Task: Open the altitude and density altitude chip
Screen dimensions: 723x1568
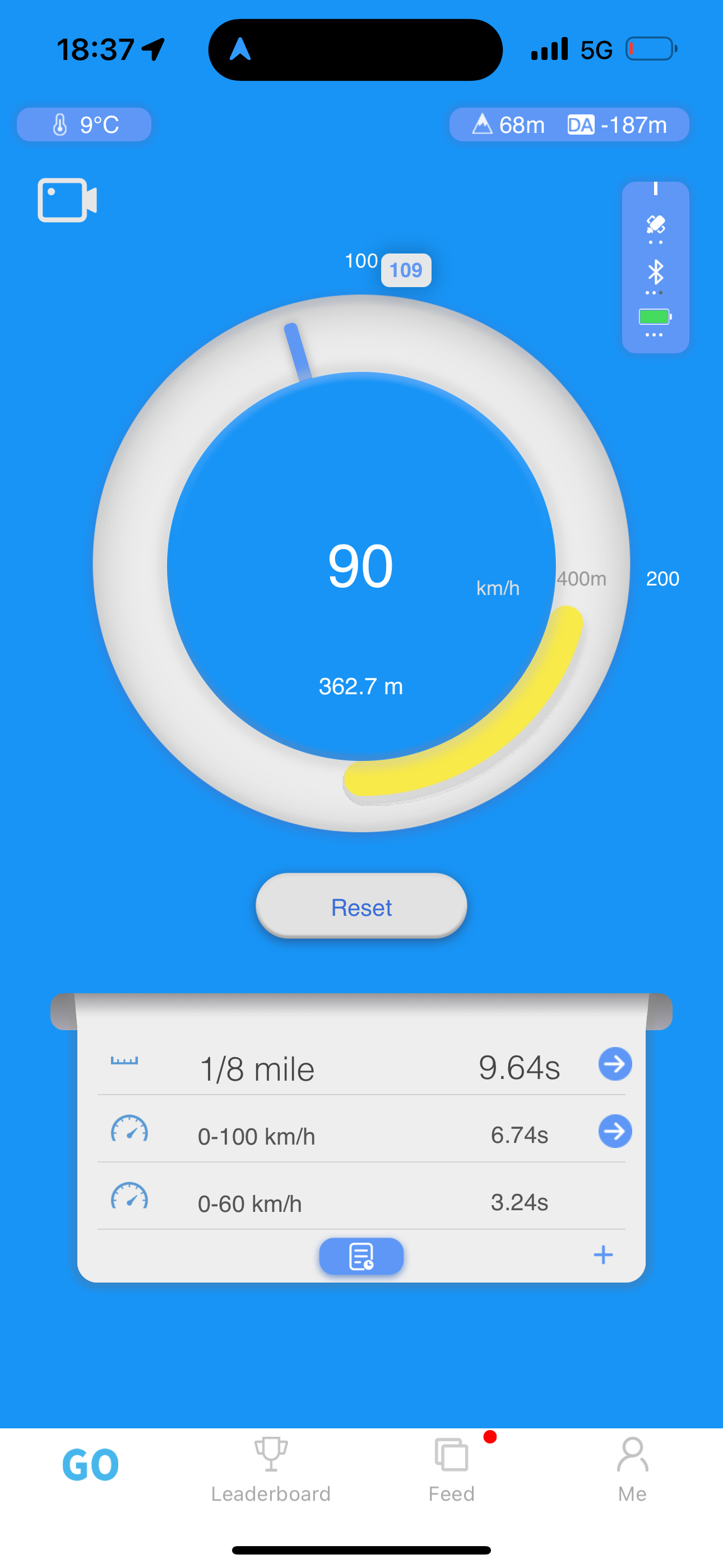Action: (x=568, y=125)
